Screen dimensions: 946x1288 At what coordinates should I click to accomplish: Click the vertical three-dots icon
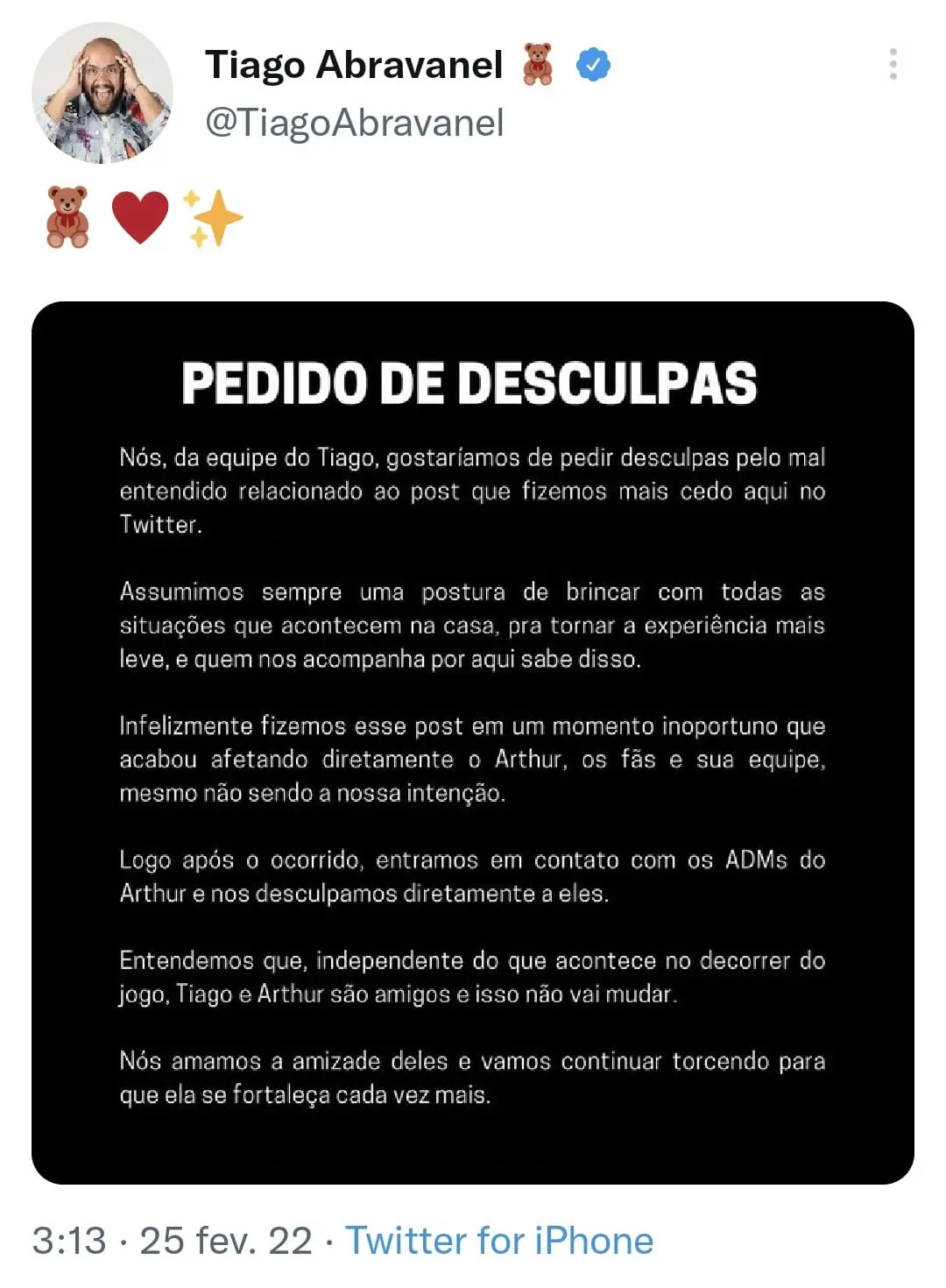[x=893, y=61]
